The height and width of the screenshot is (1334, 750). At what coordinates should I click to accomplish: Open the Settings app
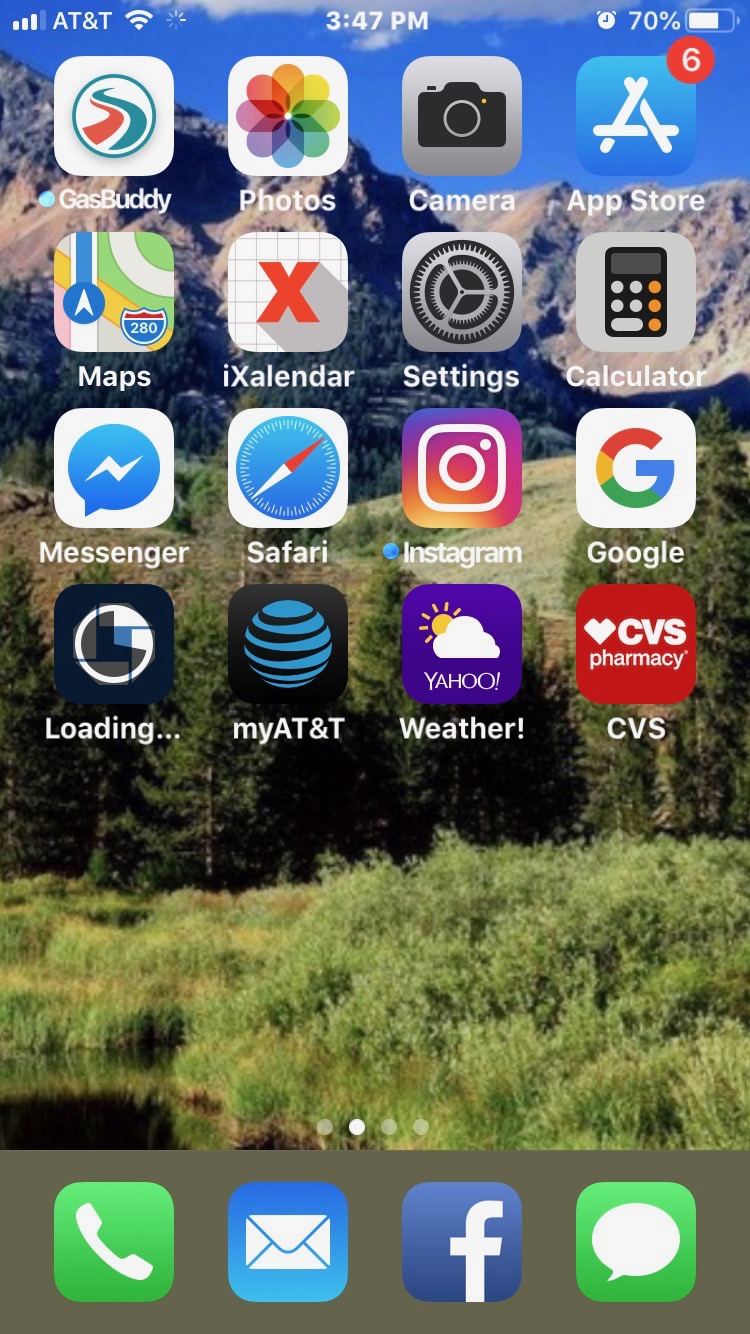click(462, 292)
